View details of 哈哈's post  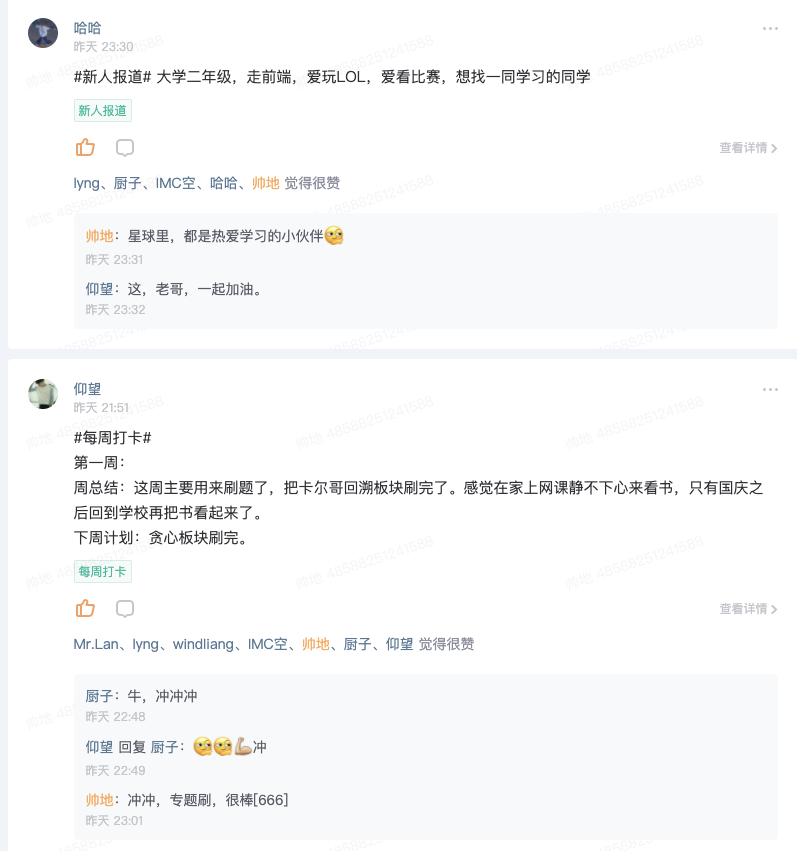click(748, 148)
